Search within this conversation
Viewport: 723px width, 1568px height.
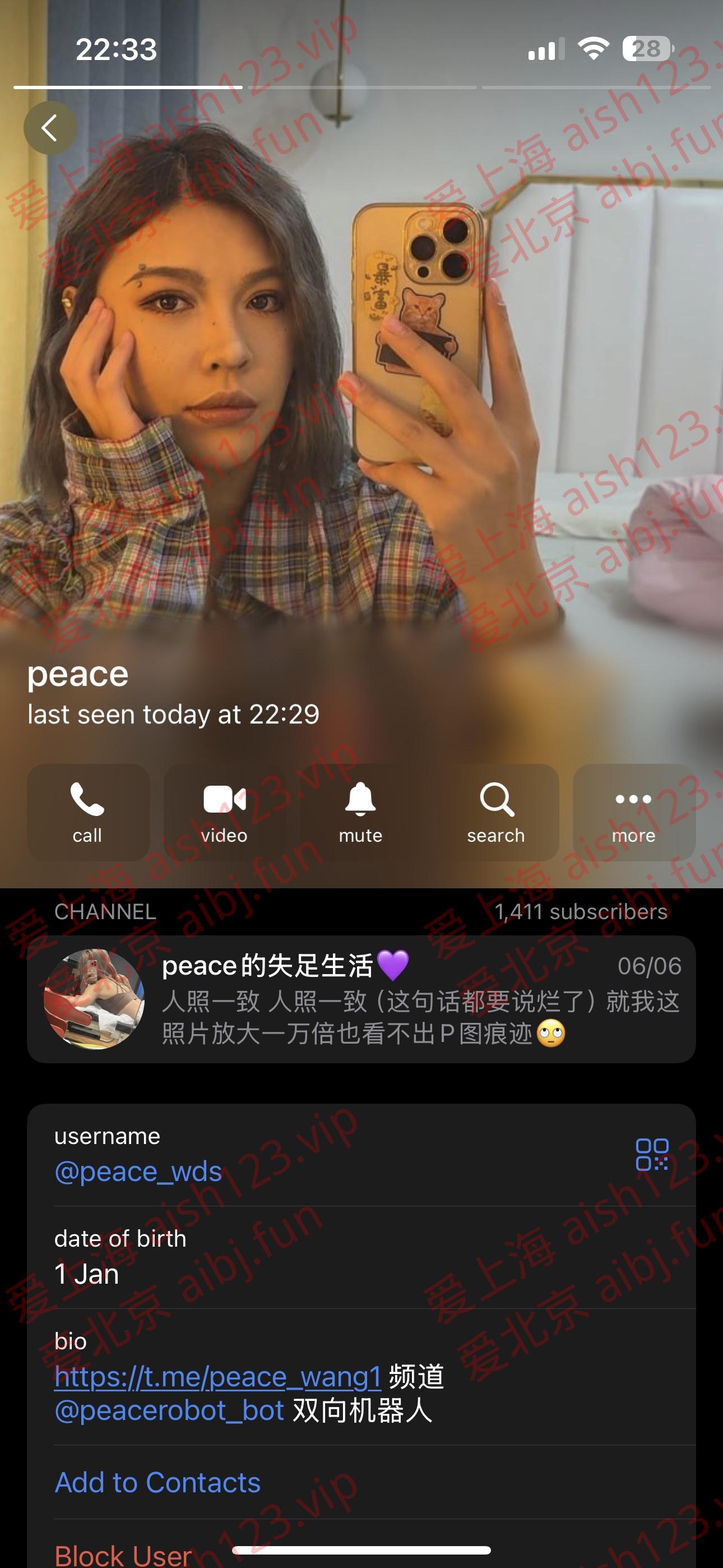click(497, 812)
